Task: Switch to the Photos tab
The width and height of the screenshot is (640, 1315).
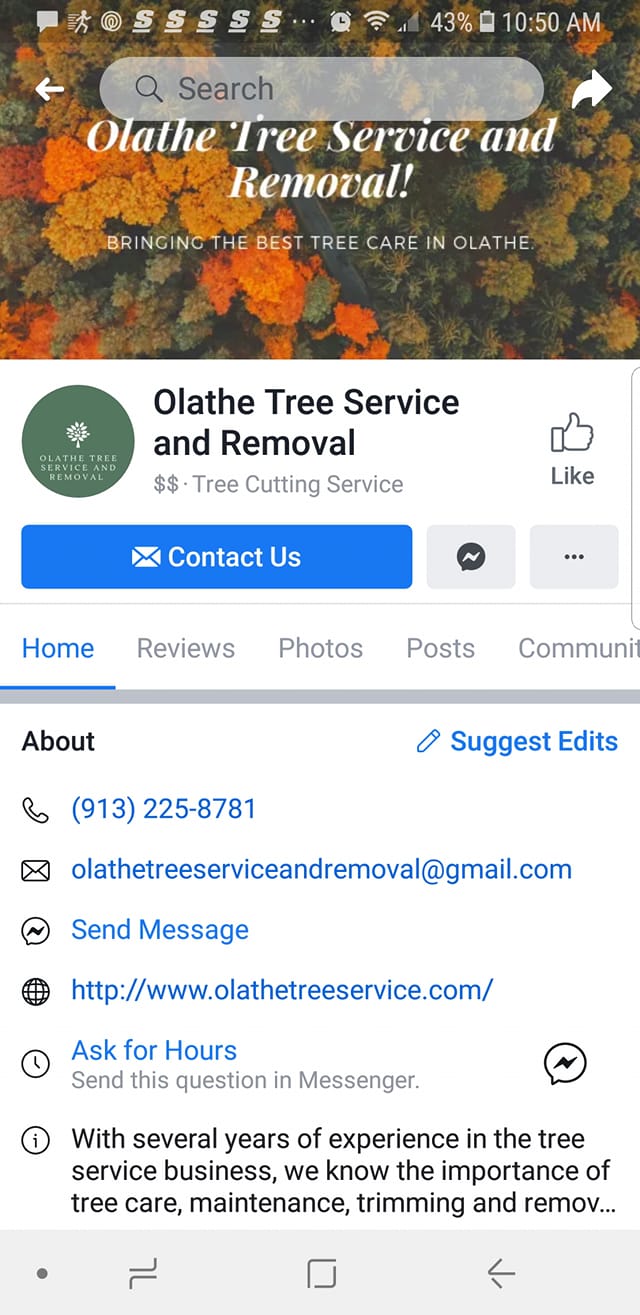Action: 320,648
